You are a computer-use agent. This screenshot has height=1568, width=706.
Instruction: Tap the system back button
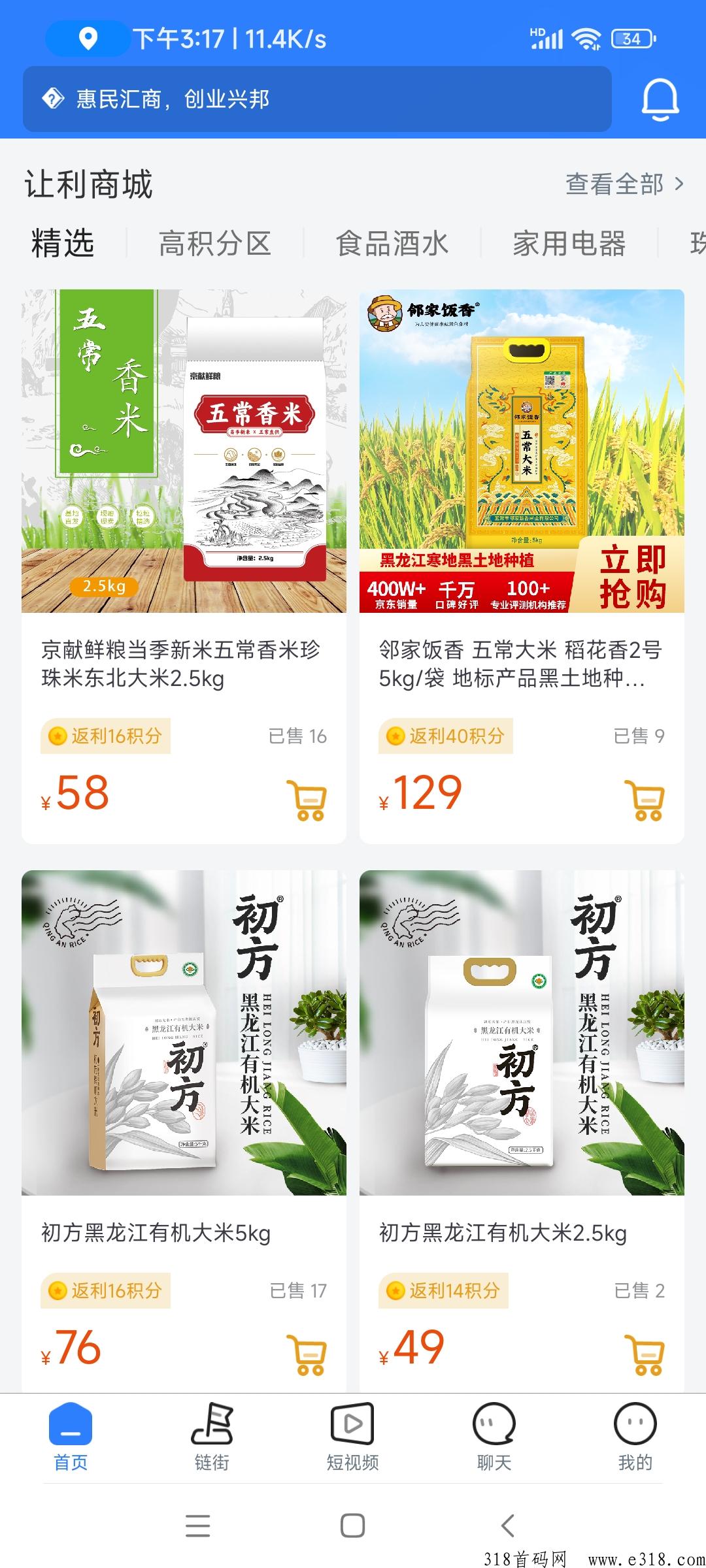click(x=508, y=1526)
